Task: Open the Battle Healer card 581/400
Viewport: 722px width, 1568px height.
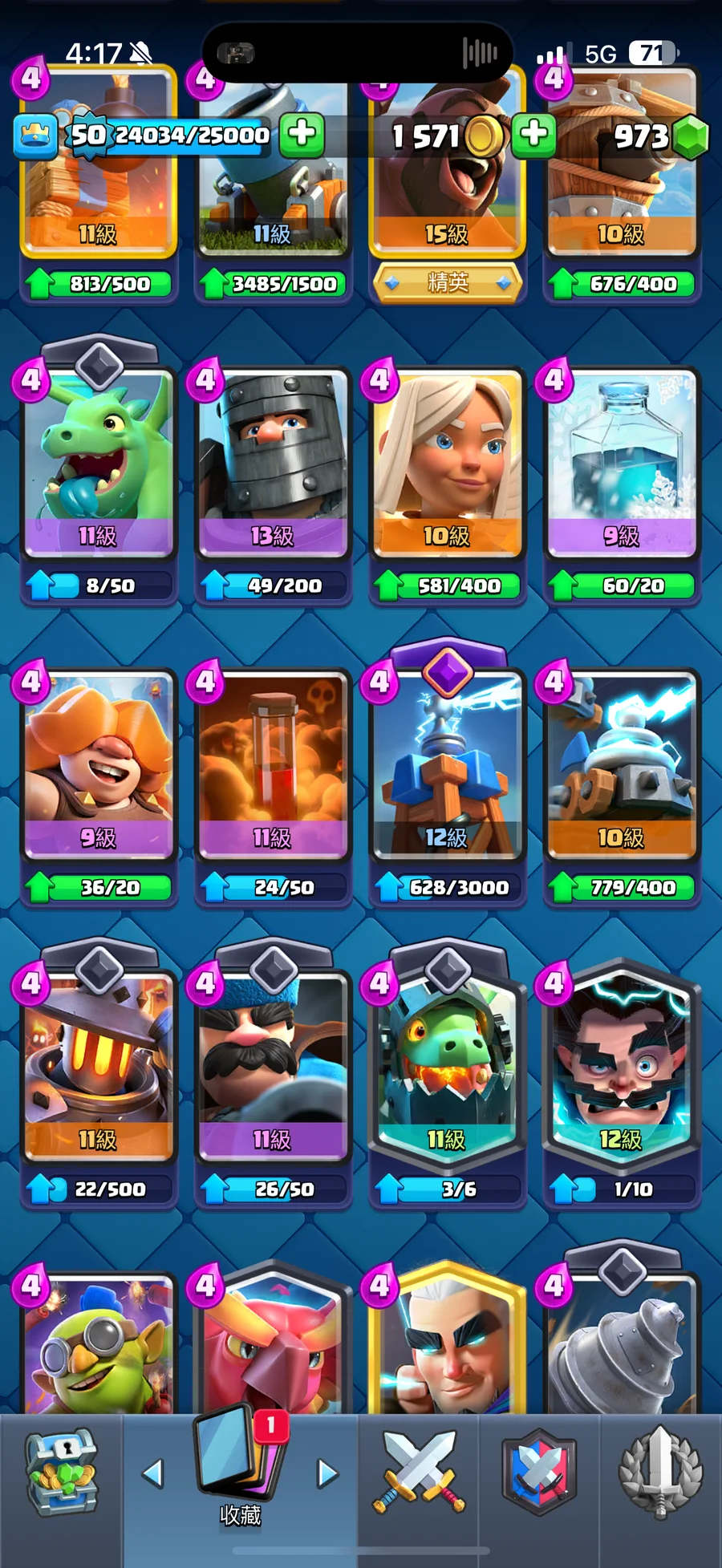Action: 447,465
